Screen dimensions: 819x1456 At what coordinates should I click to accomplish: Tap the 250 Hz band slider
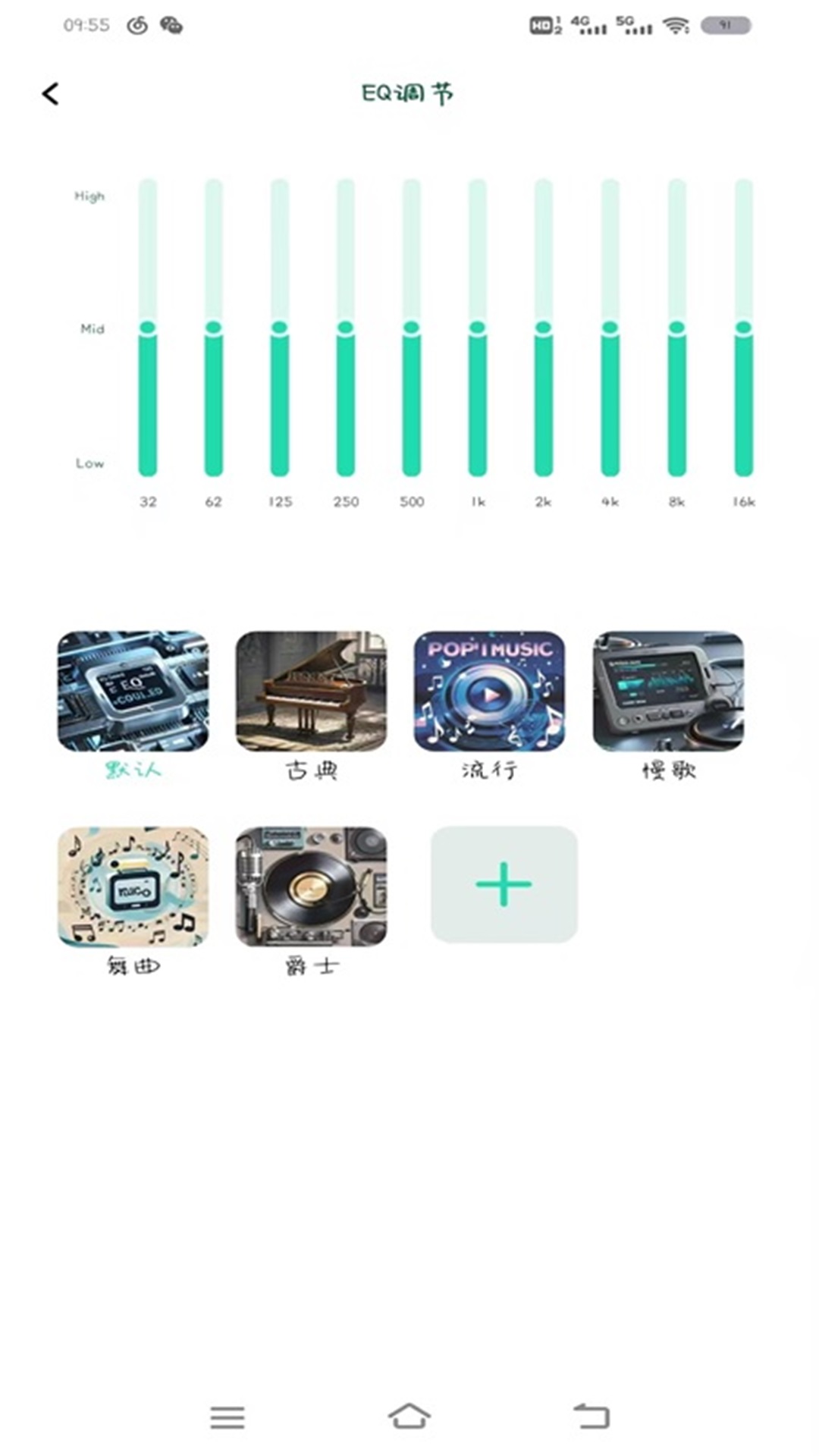346,328
